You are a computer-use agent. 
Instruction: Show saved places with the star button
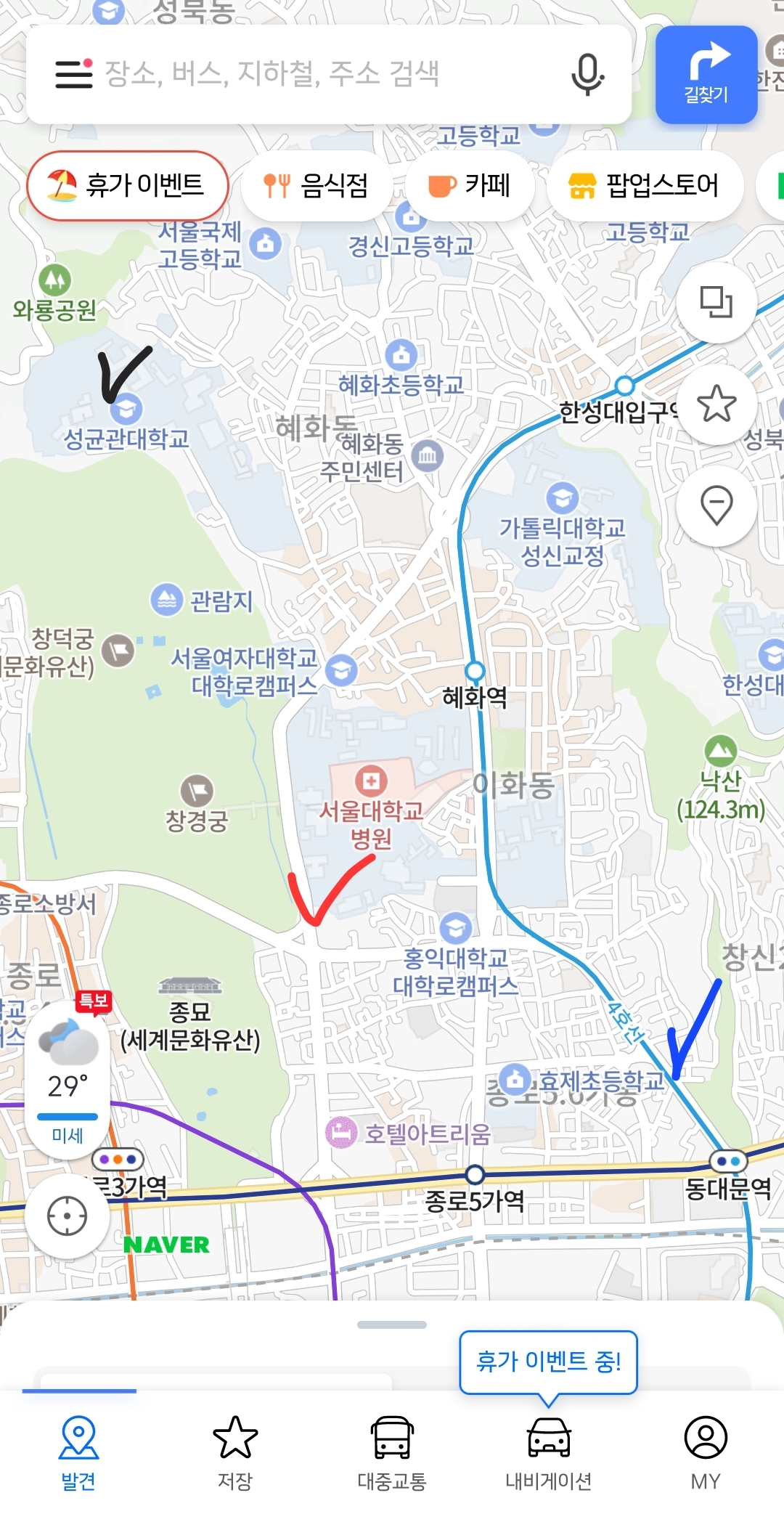[716, 404]
